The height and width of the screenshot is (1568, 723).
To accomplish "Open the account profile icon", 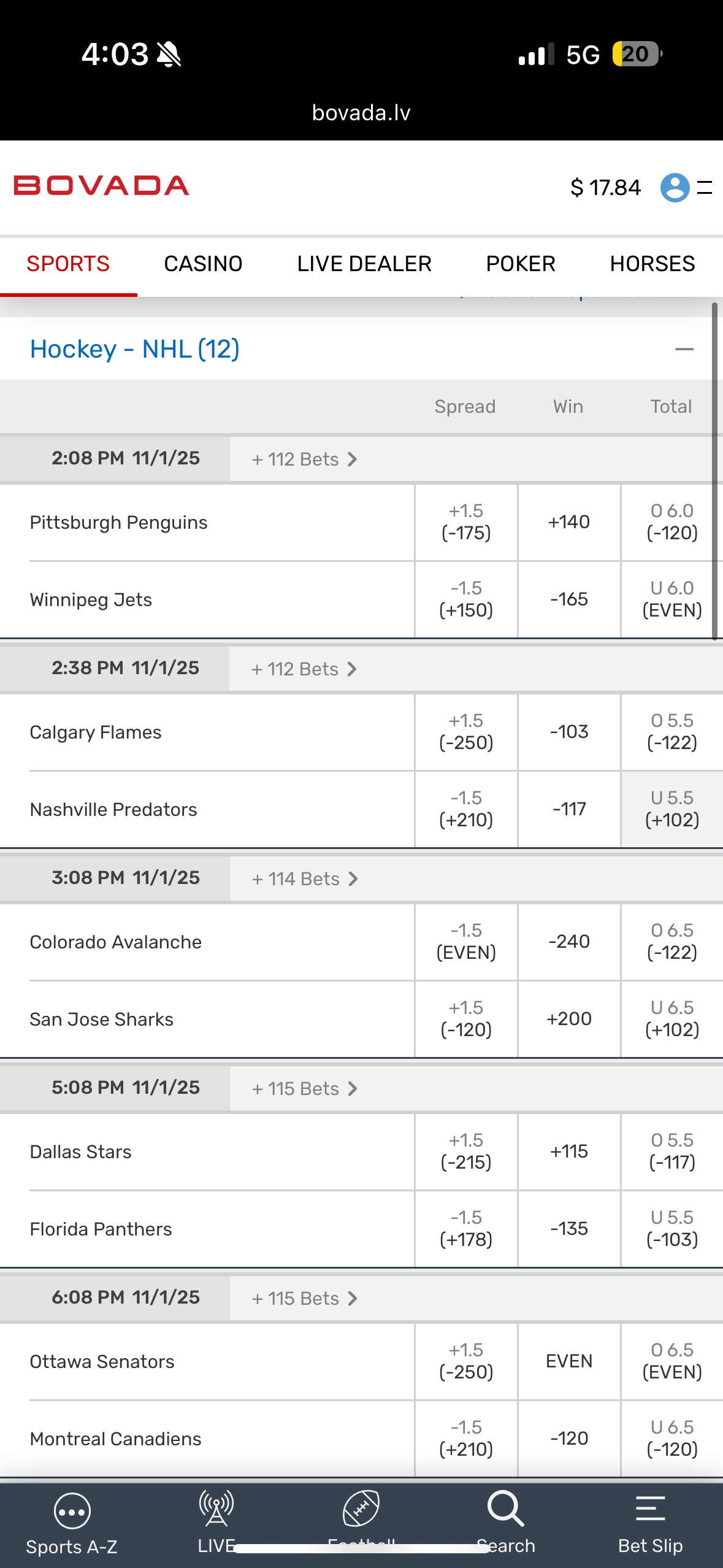I will pos(675,187).
